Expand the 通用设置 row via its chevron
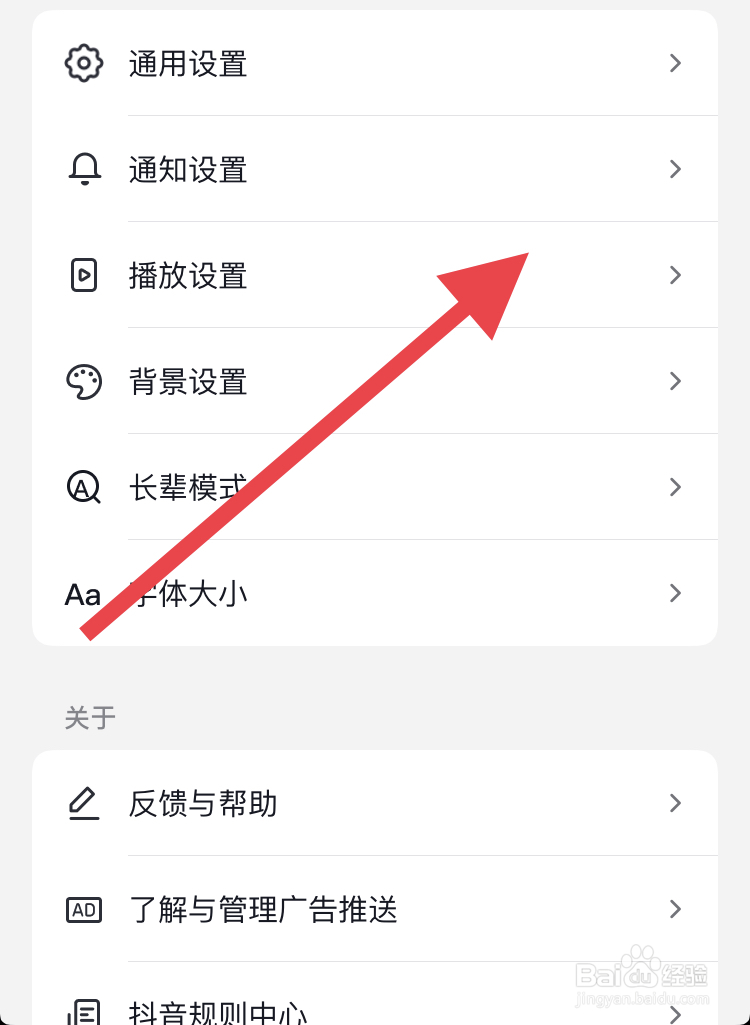 675,63
